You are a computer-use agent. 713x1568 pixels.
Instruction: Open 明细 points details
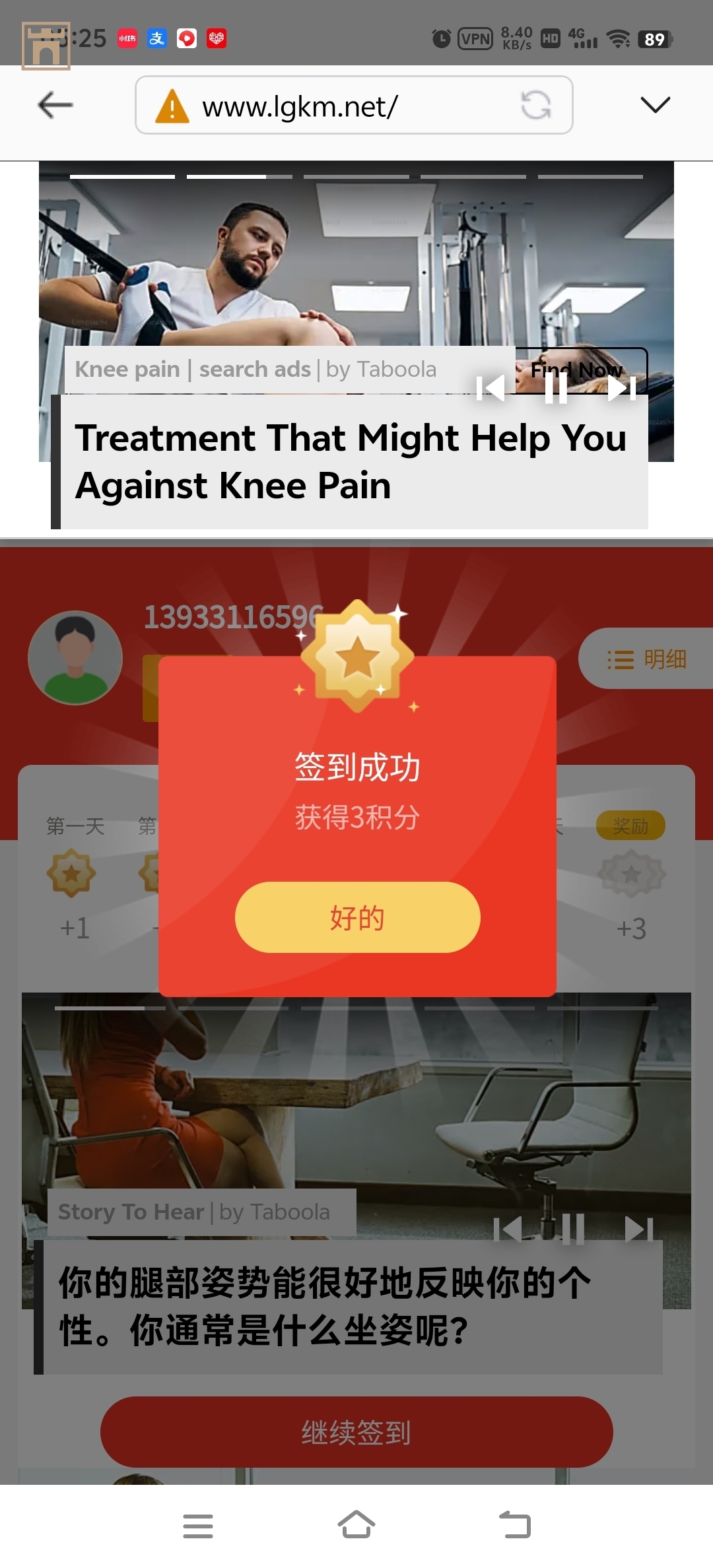(647, 659)
